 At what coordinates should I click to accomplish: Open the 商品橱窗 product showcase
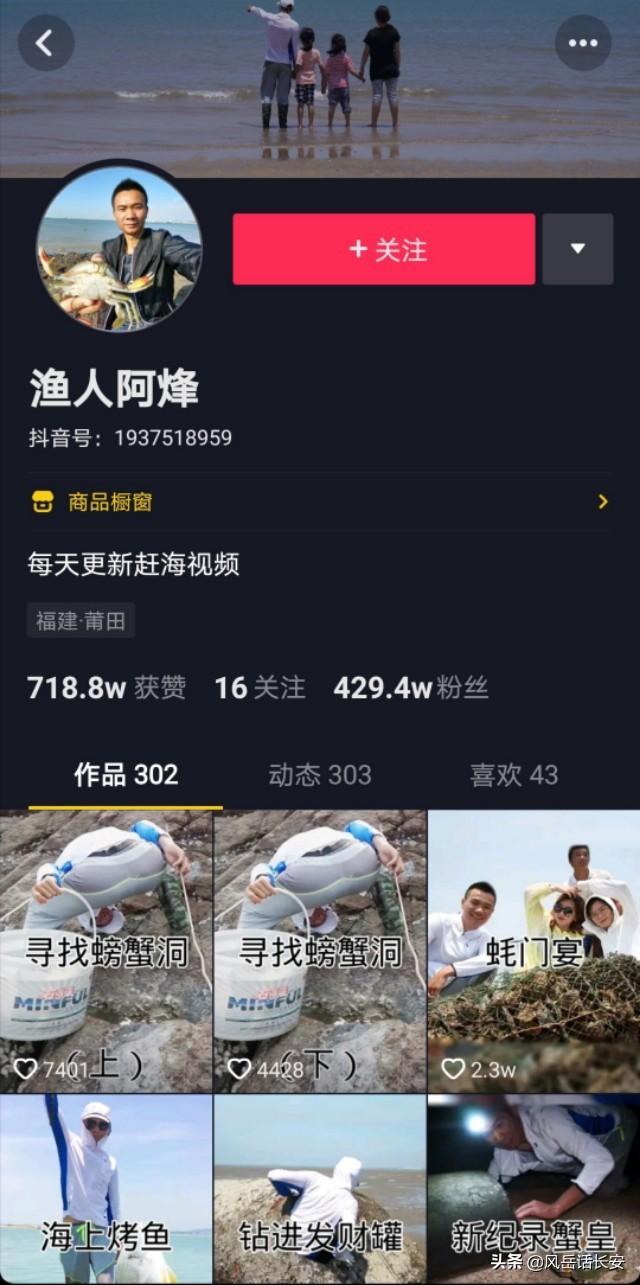click(320, 502)
